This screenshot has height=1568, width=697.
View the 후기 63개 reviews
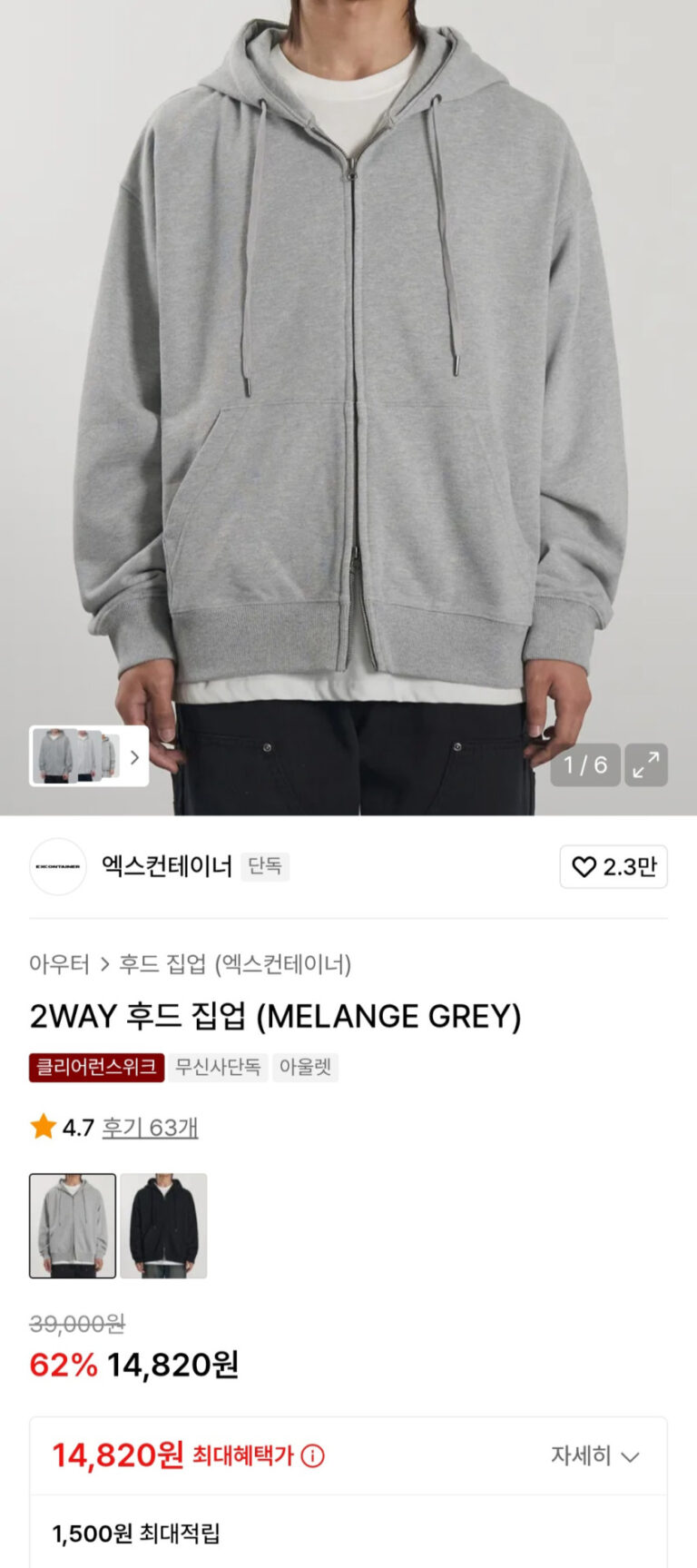[x=150, y=1128]
